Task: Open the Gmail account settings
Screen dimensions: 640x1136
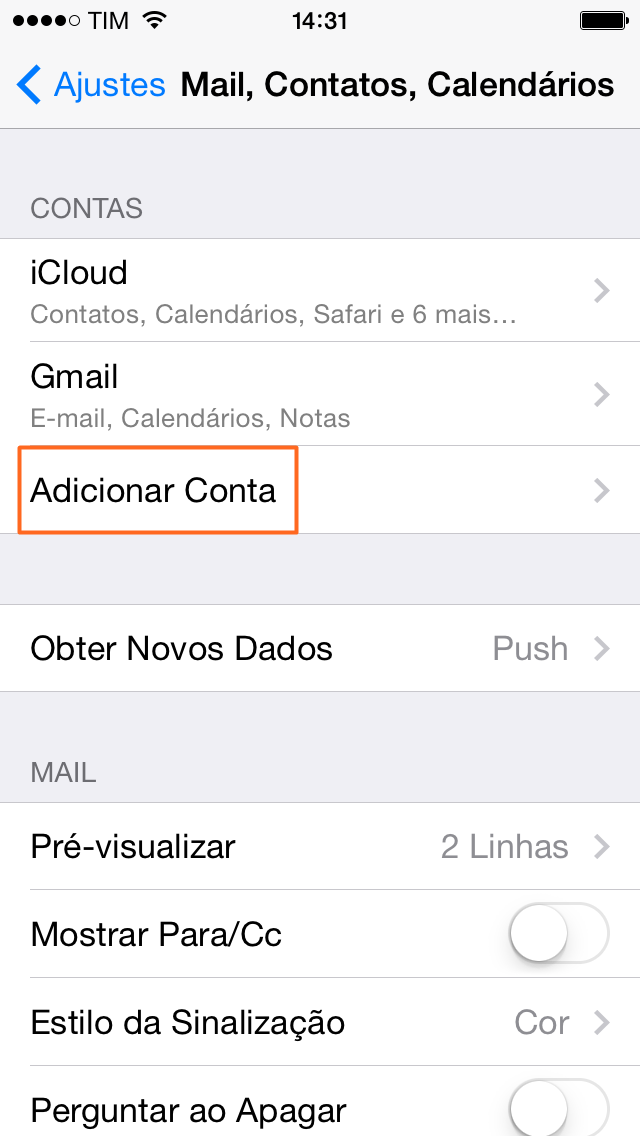Action: 320,393
